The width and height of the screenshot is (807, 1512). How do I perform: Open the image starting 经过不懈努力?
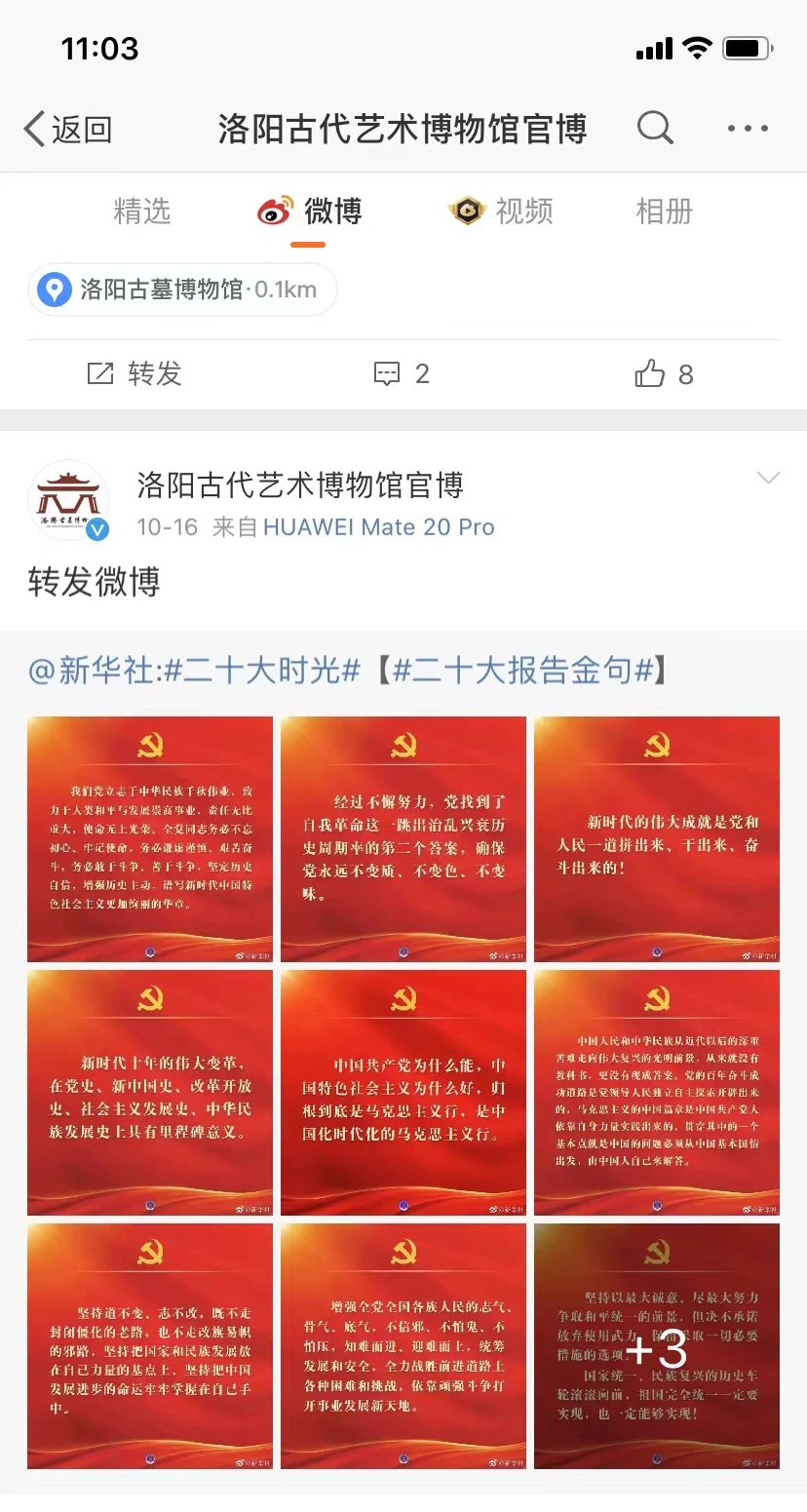coord(403,839)
